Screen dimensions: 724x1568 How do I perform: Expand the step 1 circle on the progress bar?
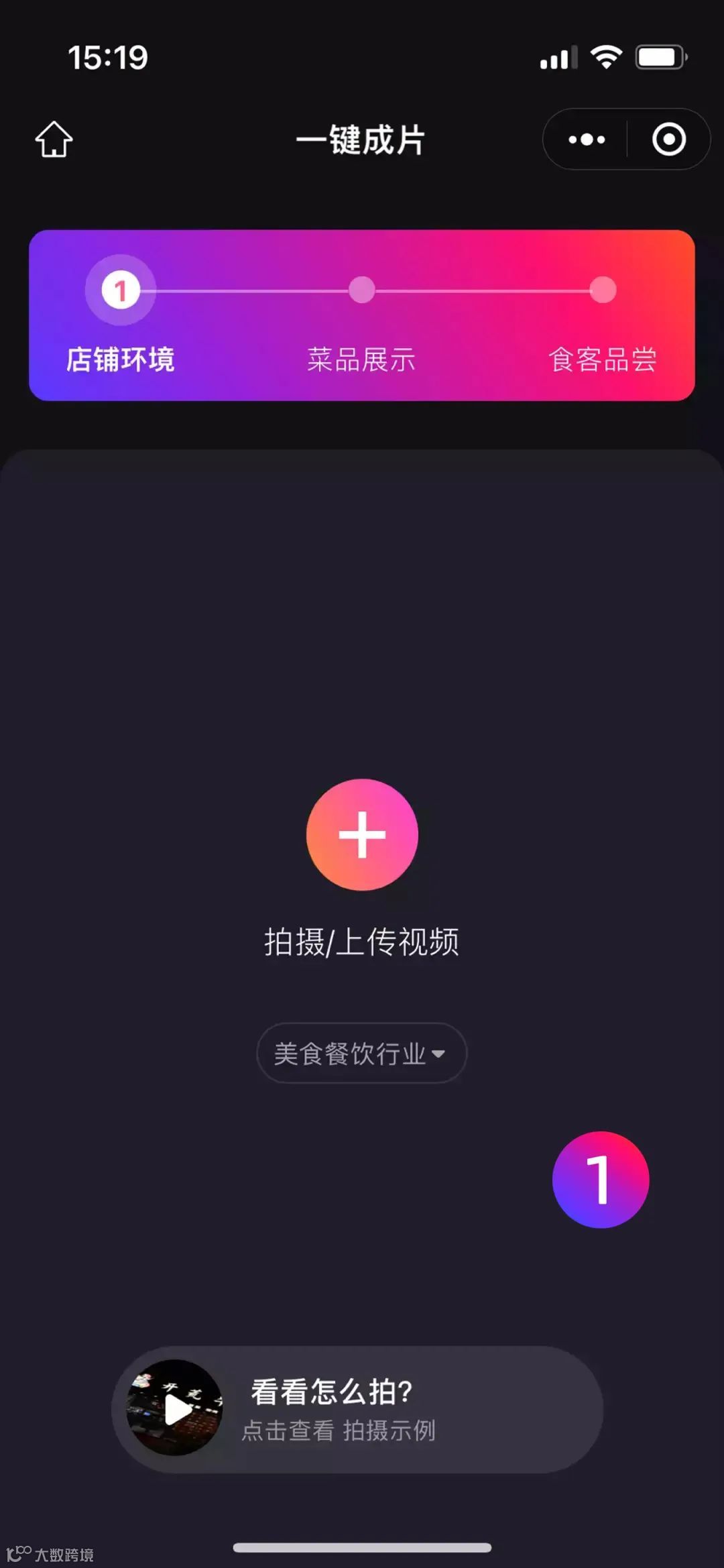click(121, 290)
